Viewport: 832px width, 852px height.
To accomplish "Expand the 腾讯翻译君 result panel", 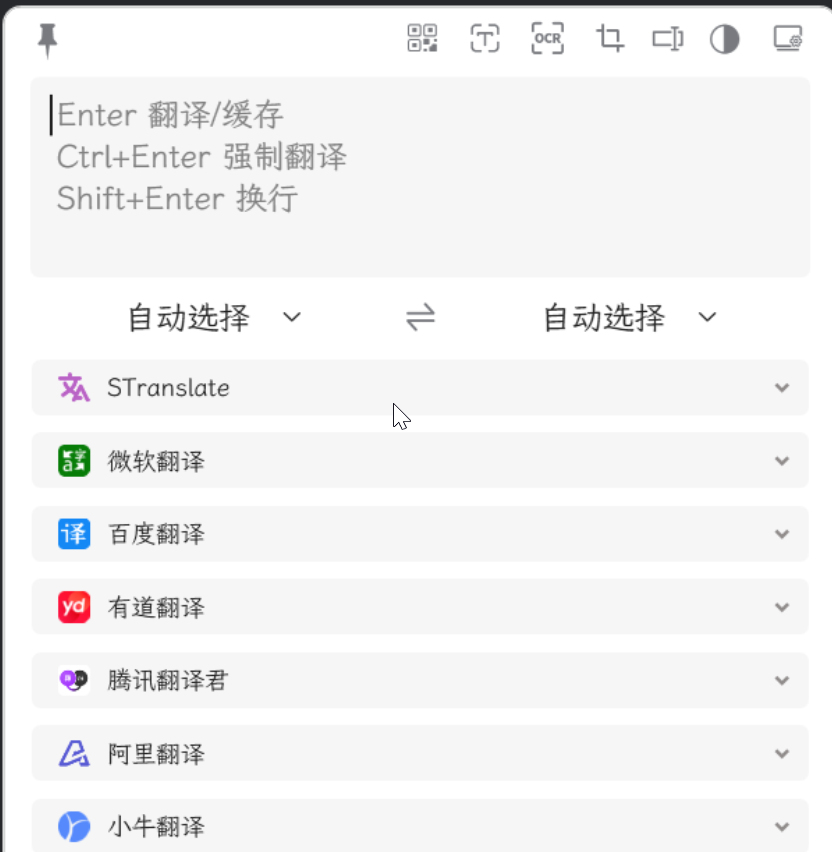I will [x=782, y=681].
